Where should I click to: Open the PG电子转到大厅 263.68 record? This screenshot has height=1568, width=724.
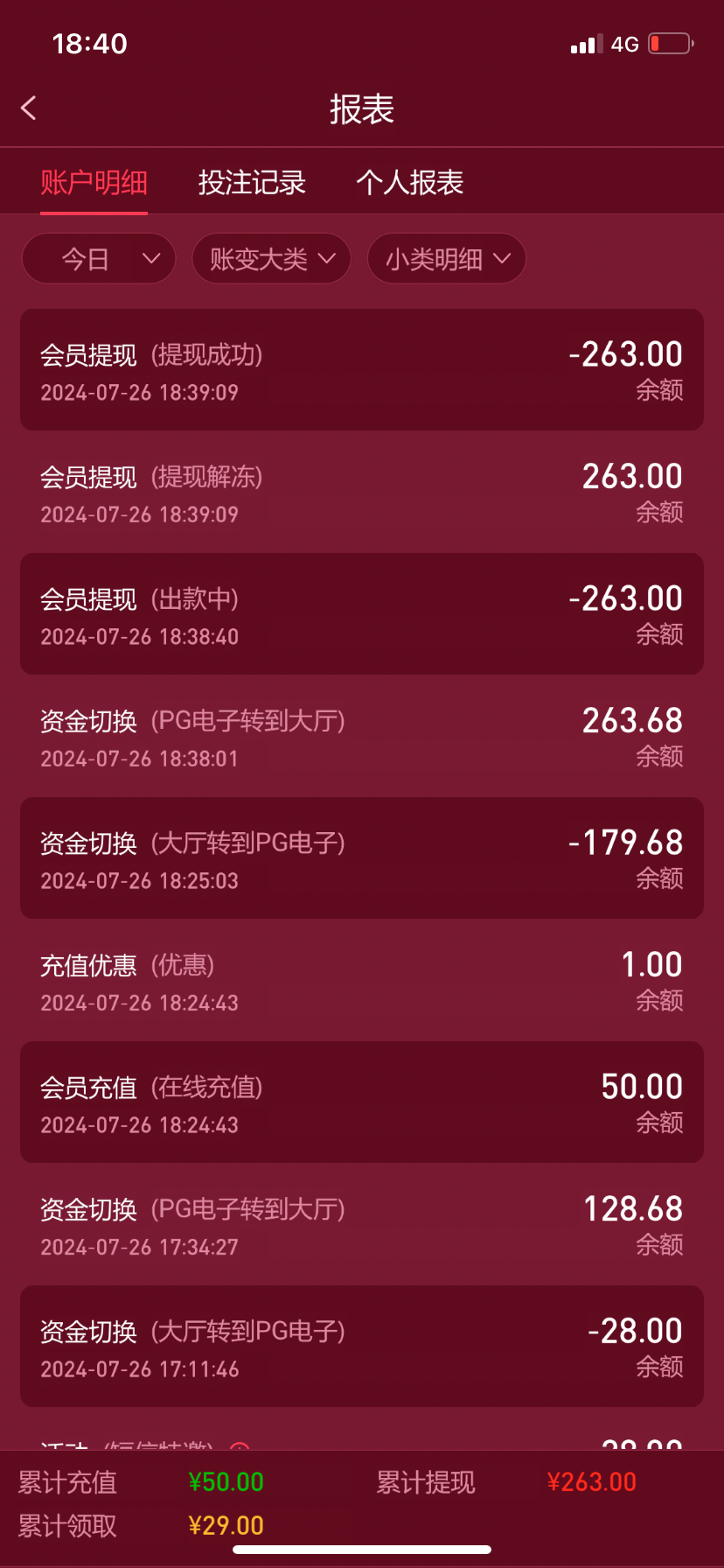pos(362,736)
